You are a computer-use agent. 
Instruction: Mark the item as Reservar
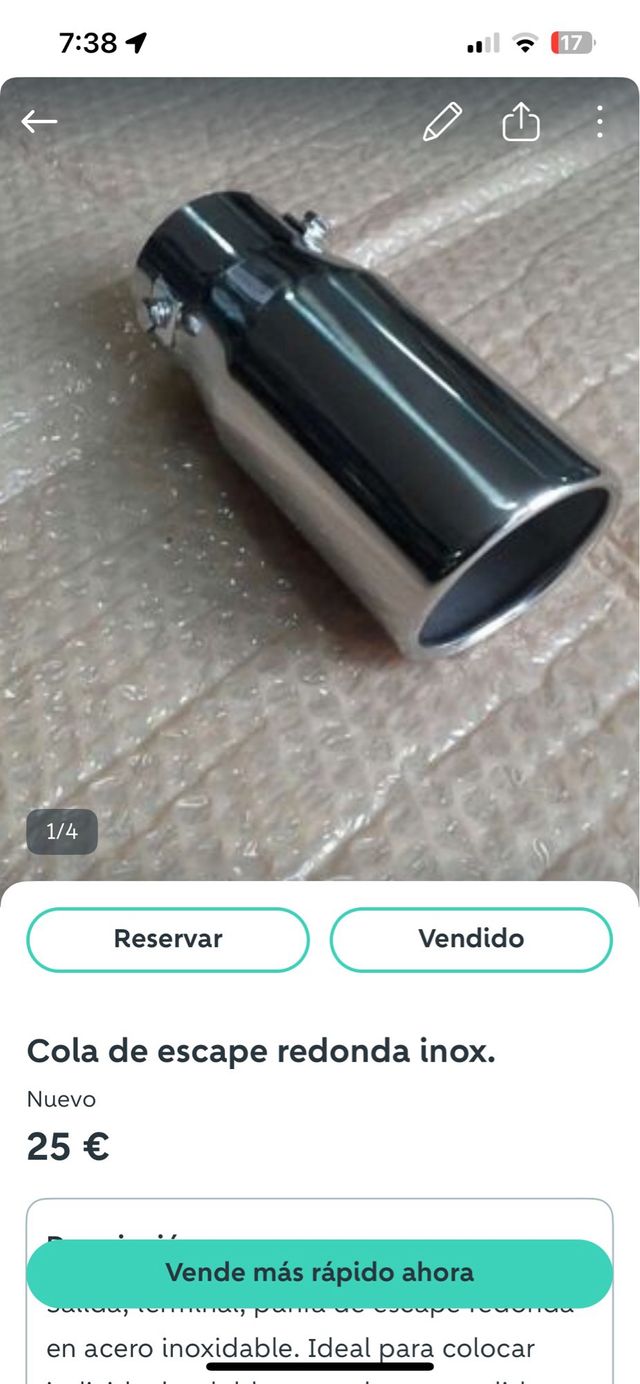tap(168, 939)
